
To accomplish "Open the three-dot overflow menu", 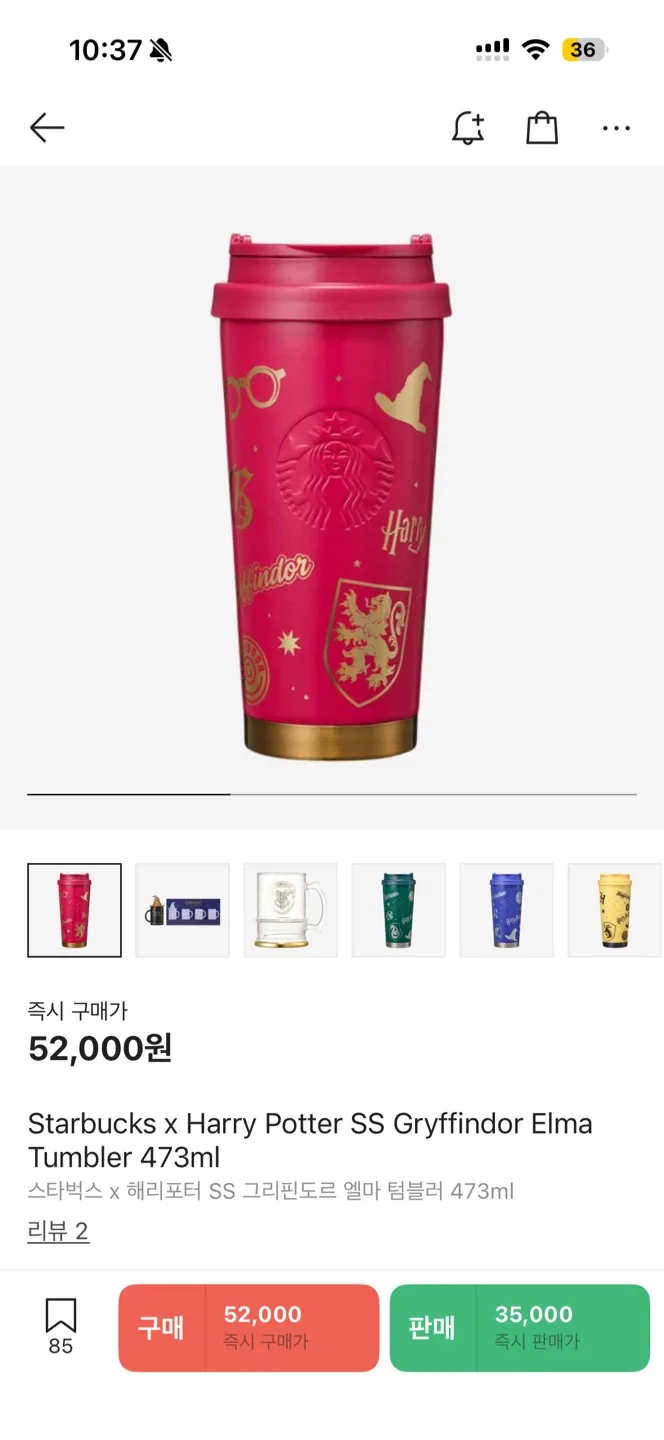I will coord(616,128).
